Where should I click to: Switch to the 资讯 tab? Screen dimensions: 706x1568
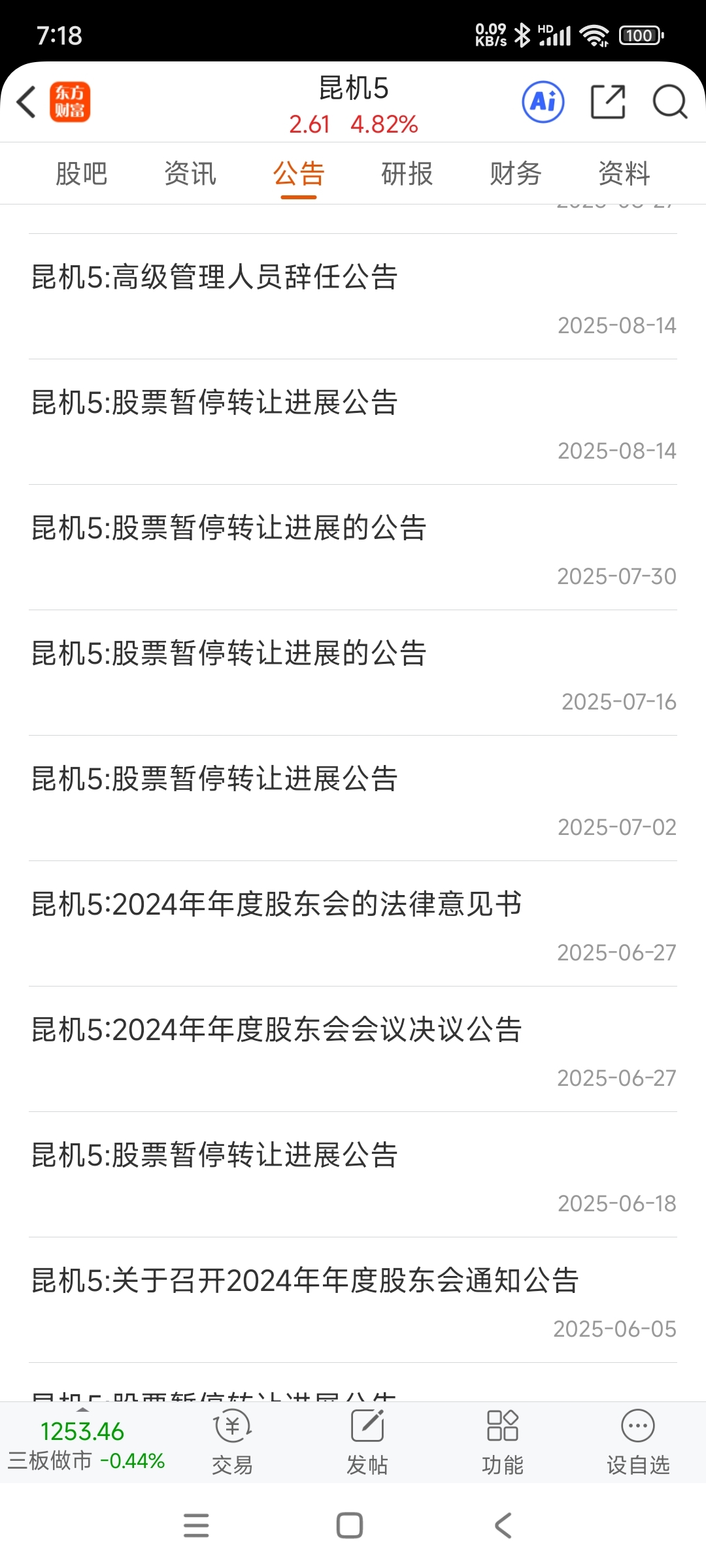point(190,174)
